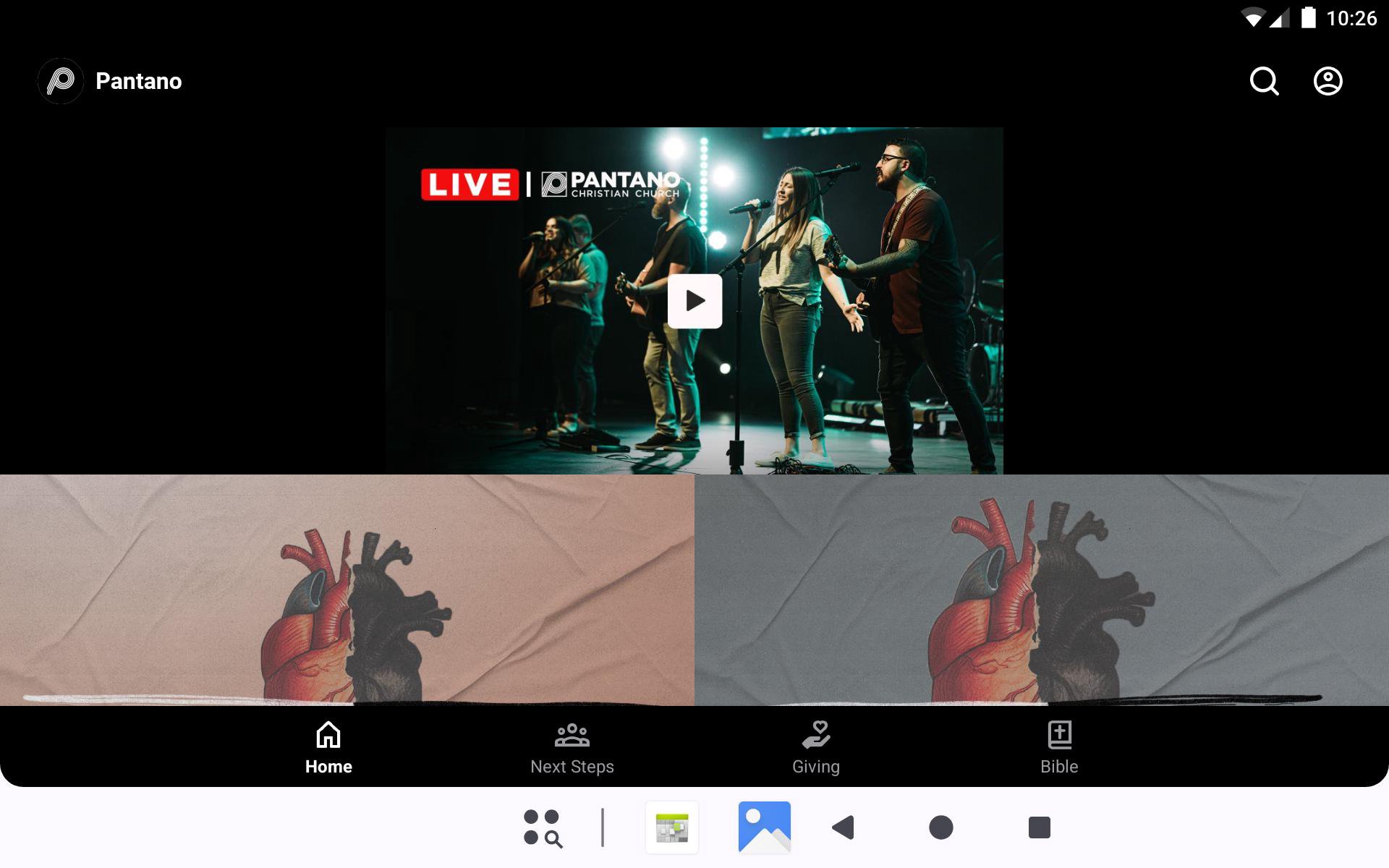The width and height of the screenshot is (1389, 868).
Task: Switch to the Bible tab
Action: click(1059, 749)
